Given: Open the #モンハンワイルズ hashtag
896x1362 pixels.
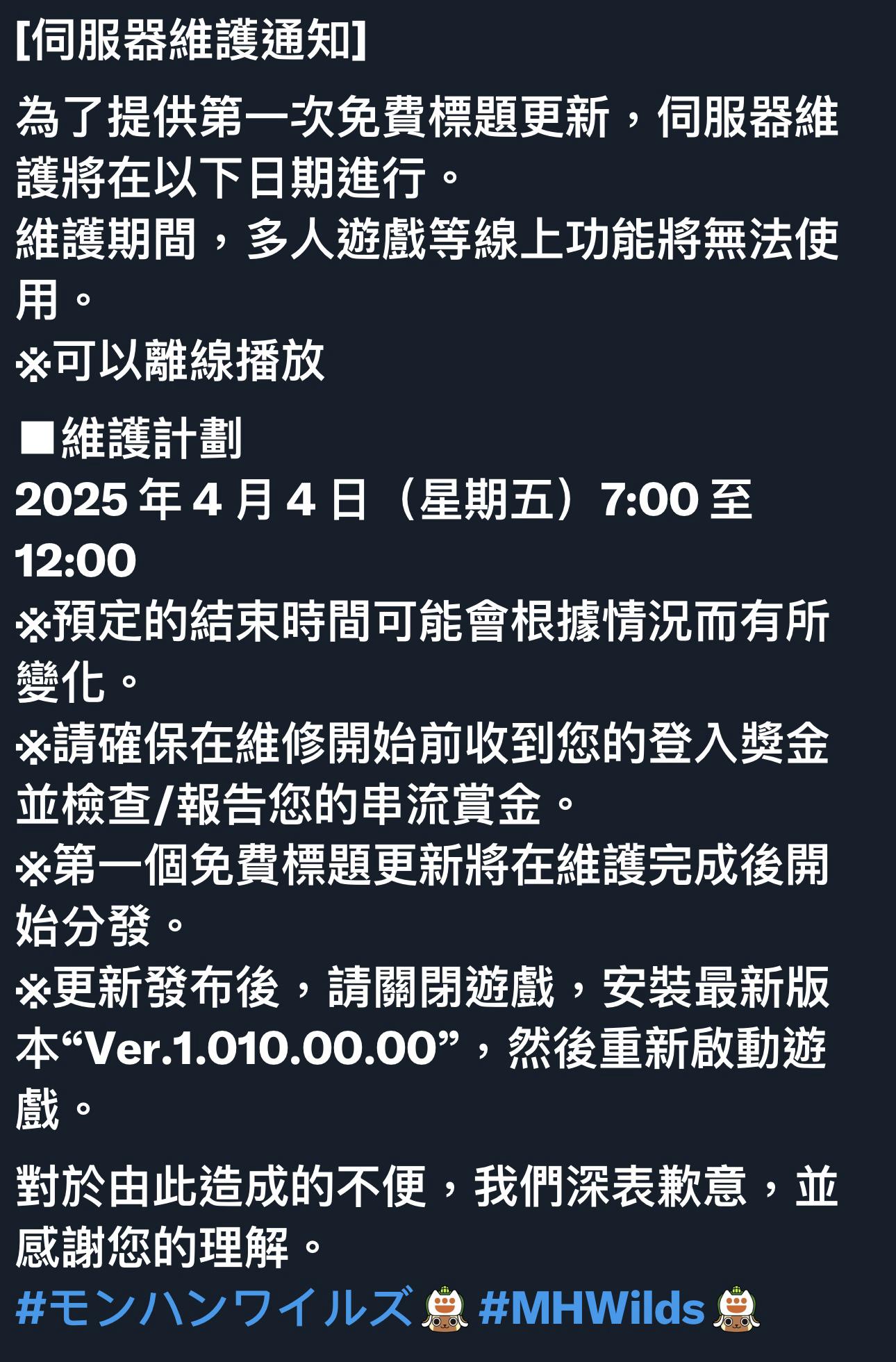Looking at the screenshot, I should tap(215, 1309).
